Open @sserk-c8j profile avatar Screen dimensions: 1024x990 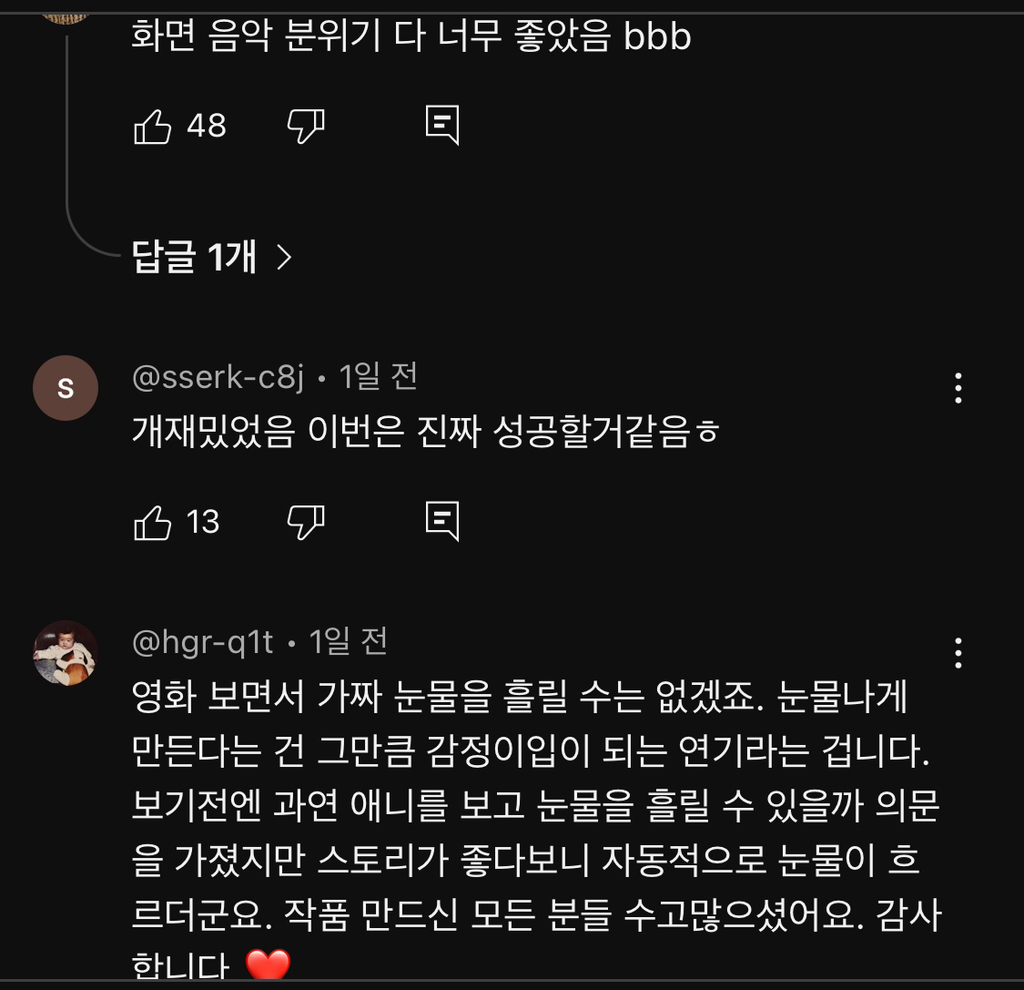point(65,388)
